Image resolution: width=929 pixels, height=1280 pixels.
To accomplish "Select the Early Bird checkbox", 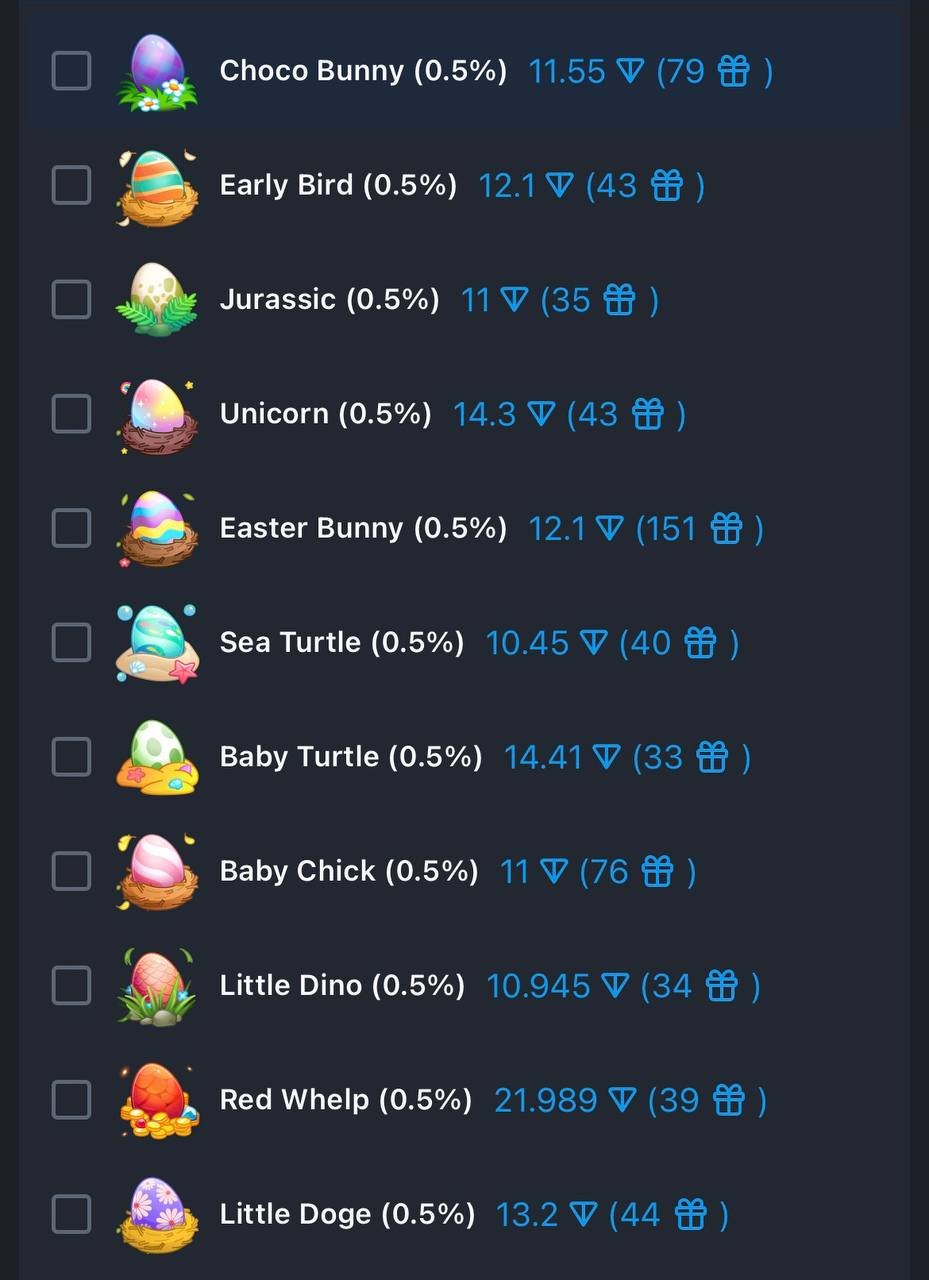I will [71, 185].
